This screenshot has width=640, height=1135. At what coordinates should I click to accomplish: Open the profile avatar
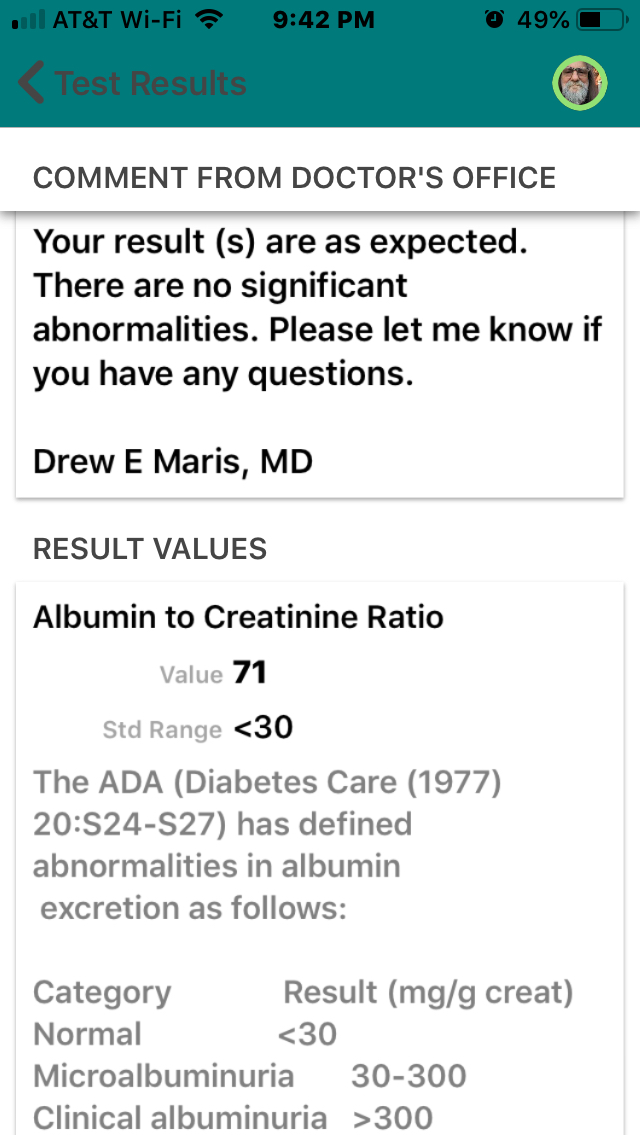pyautogui.click(x=579, y=83)
